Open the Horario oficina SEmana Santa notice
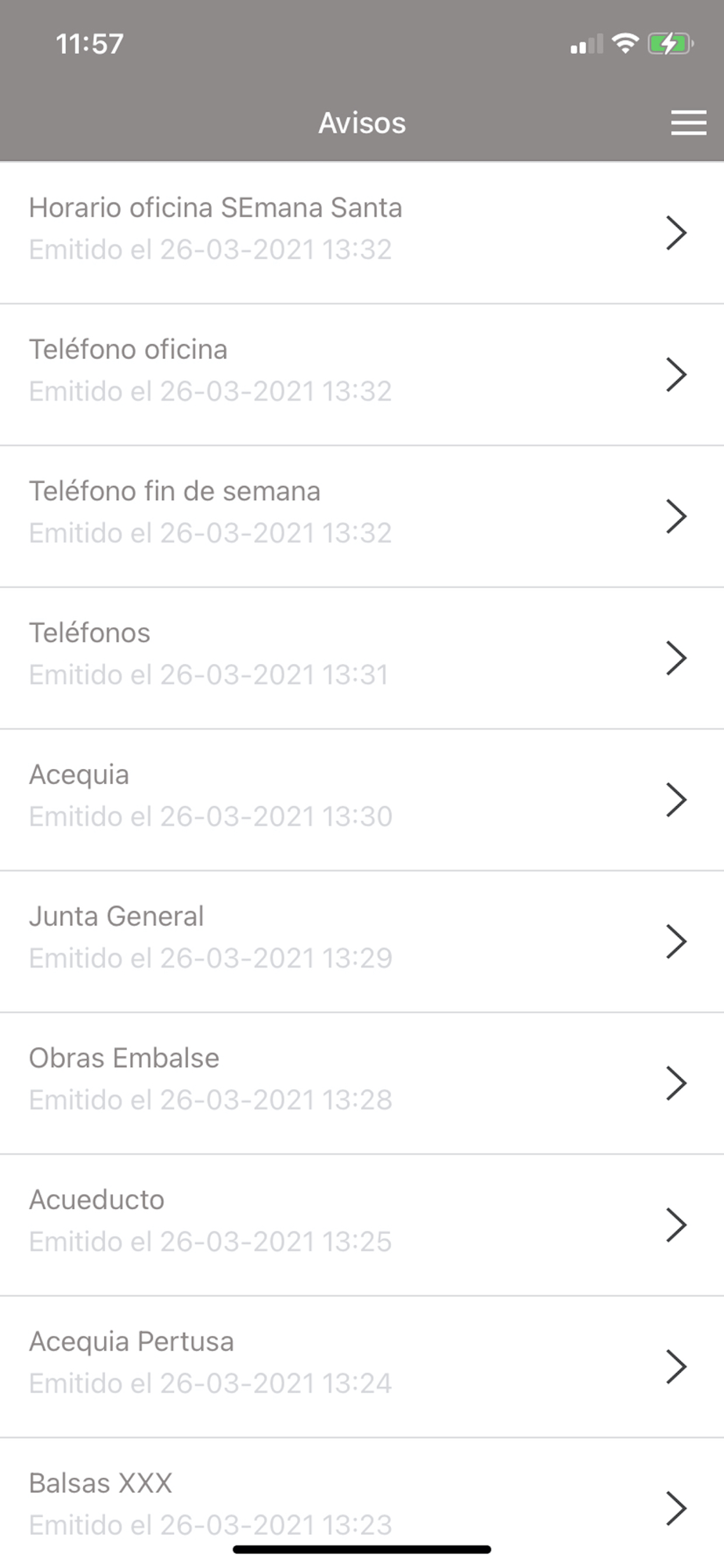 (362, 233)
